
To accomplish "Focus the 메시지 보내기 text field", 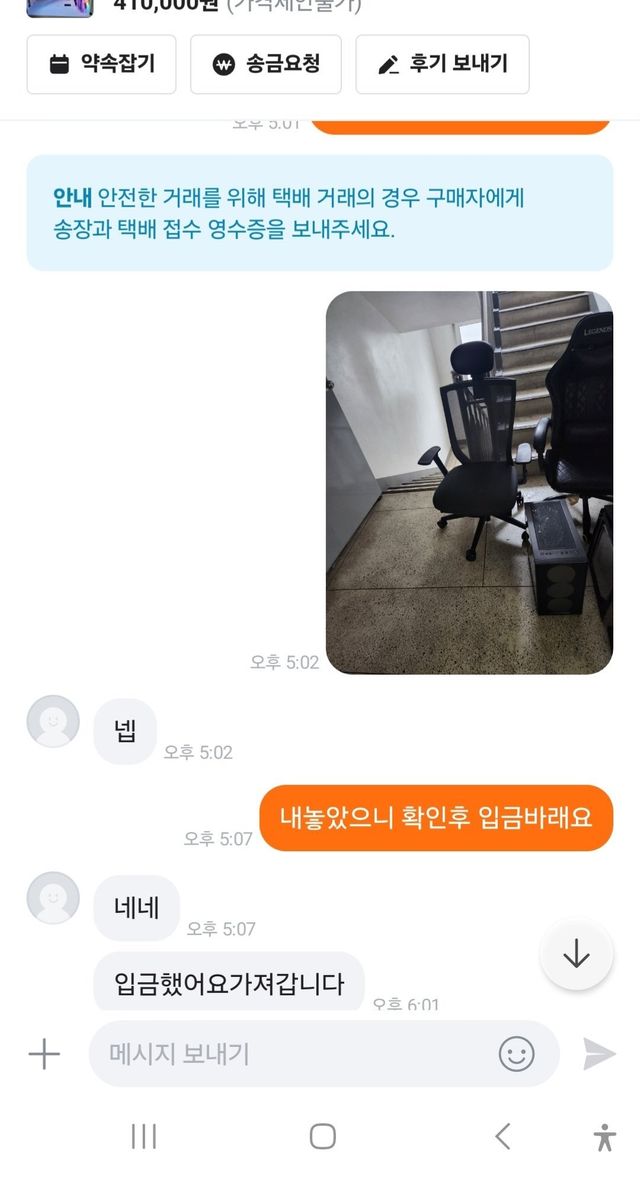I will 290,1054.
